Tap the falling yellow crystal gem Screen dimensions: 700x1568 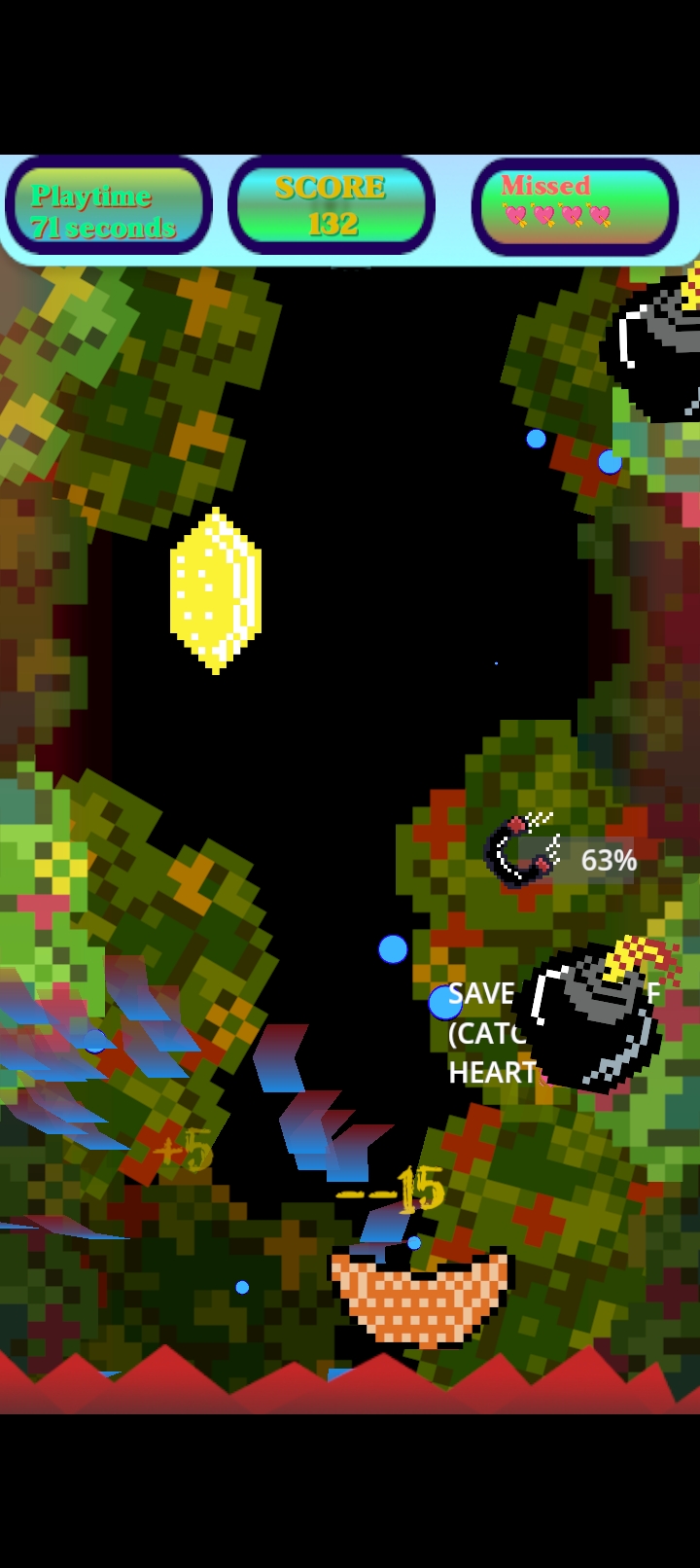216,590
